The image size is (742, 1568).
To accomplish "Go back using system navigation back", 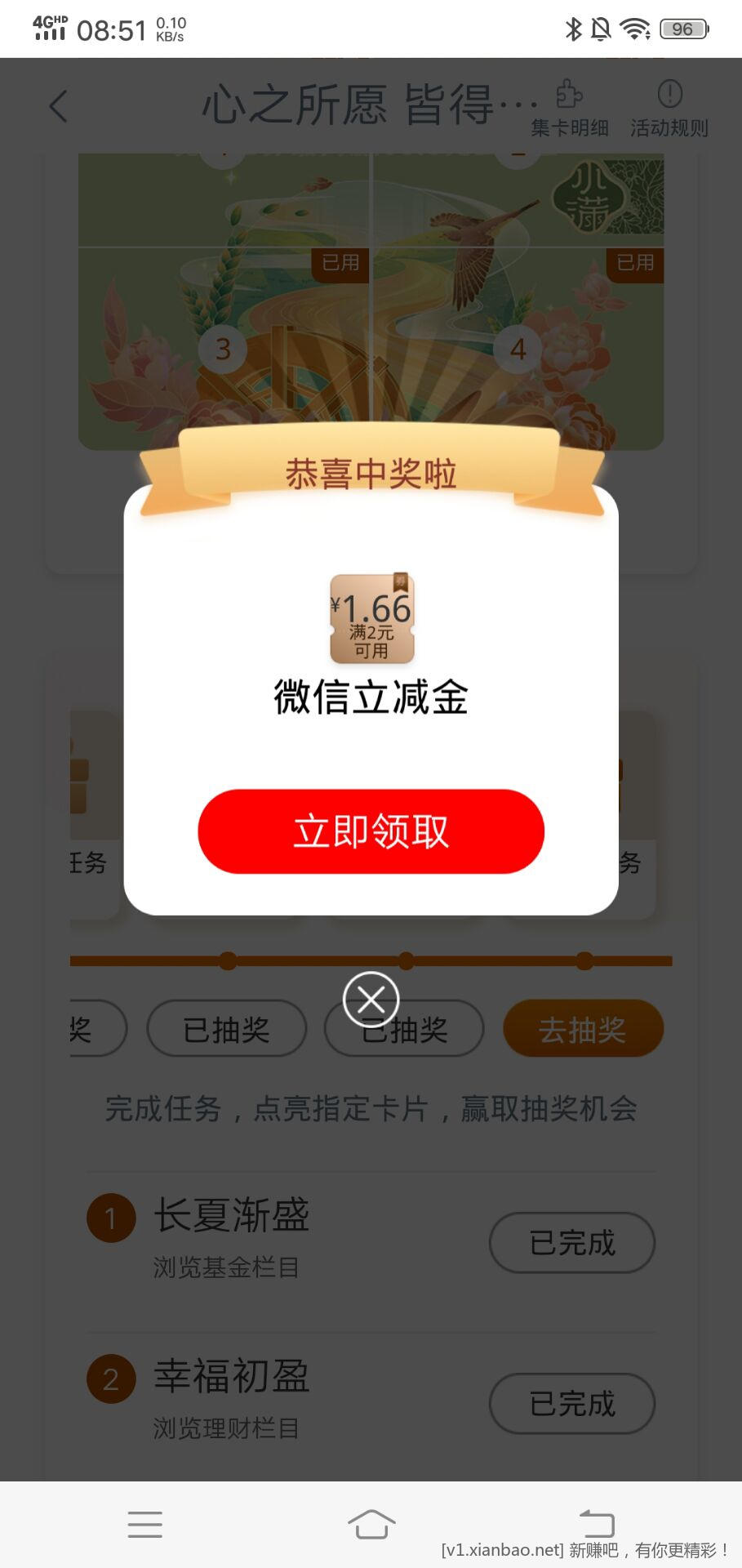I will tap(597, 1524).
